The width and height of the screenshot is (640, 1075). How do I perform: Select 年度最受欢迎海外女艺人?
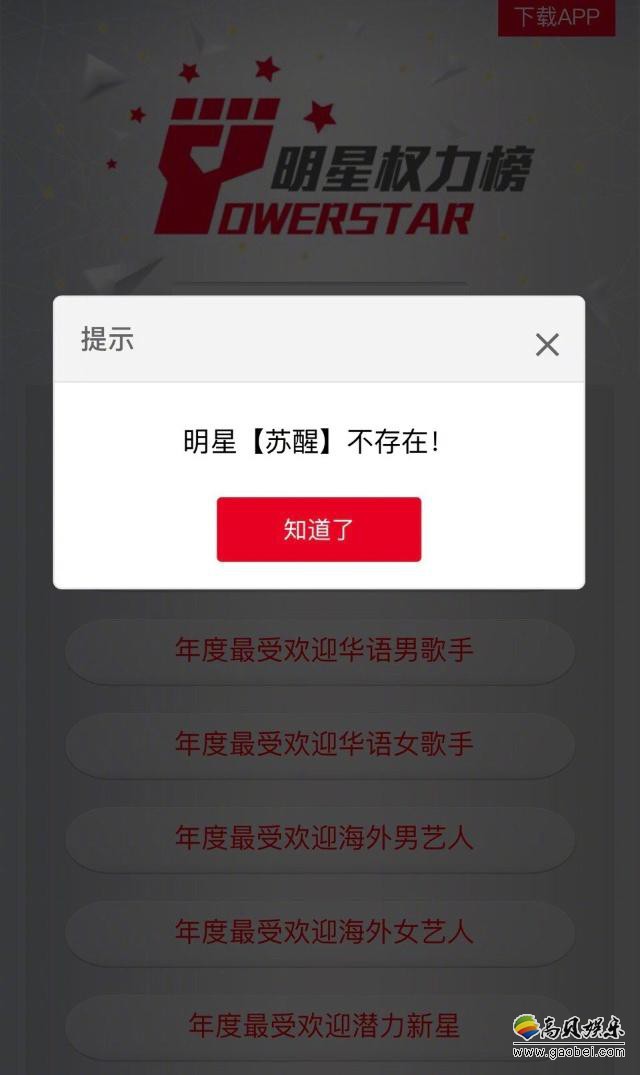320,932
